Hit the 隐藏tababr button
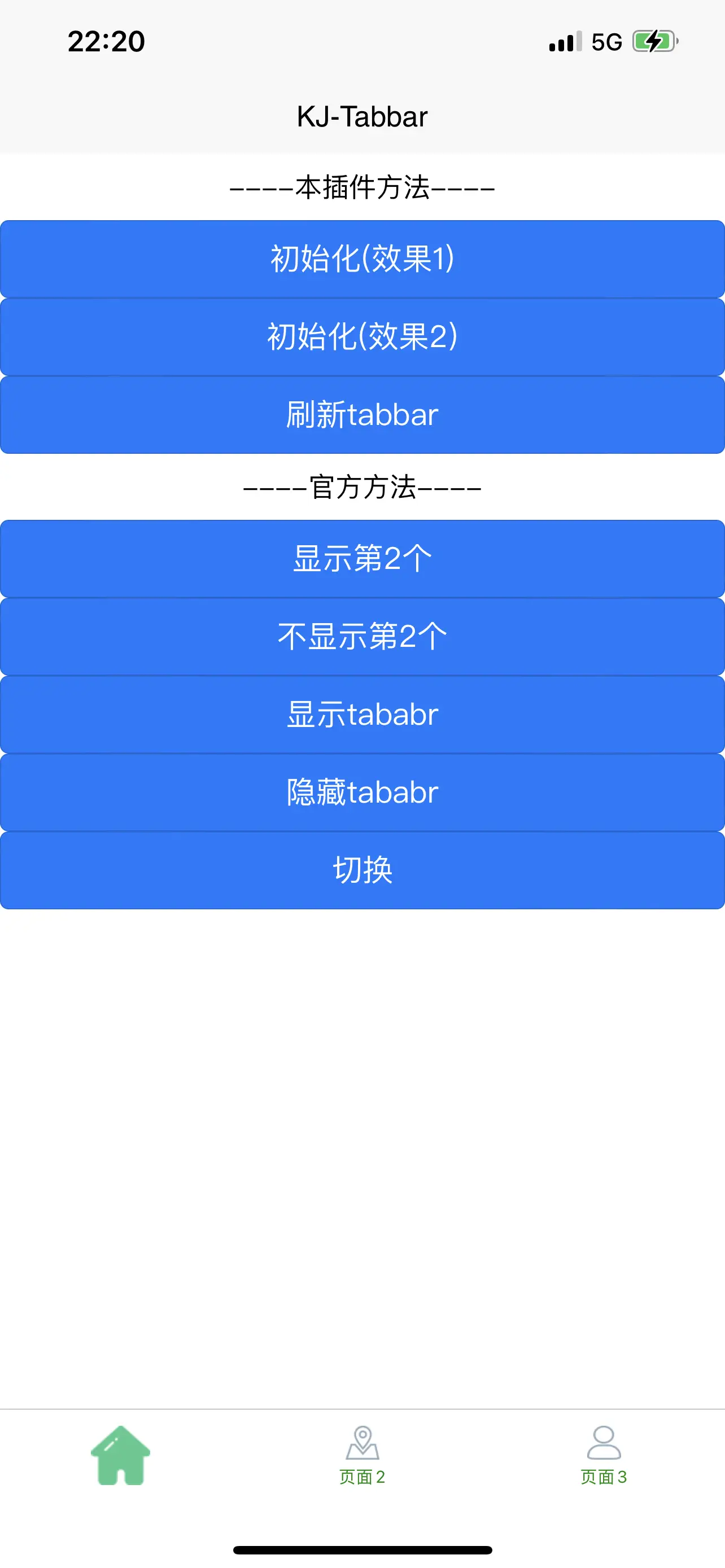Viewport: 725px width, 1568px height. click(x=362, y=792)
